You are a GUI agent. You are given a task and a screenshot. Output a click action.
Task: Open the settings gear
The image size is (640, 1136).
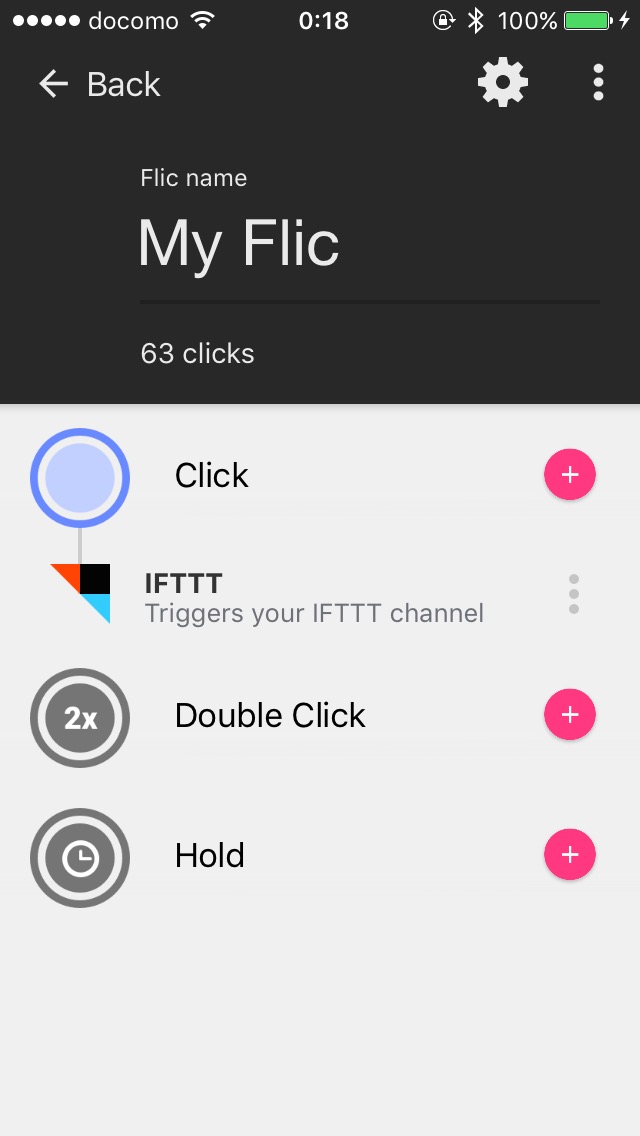click(x=502, y=83)
